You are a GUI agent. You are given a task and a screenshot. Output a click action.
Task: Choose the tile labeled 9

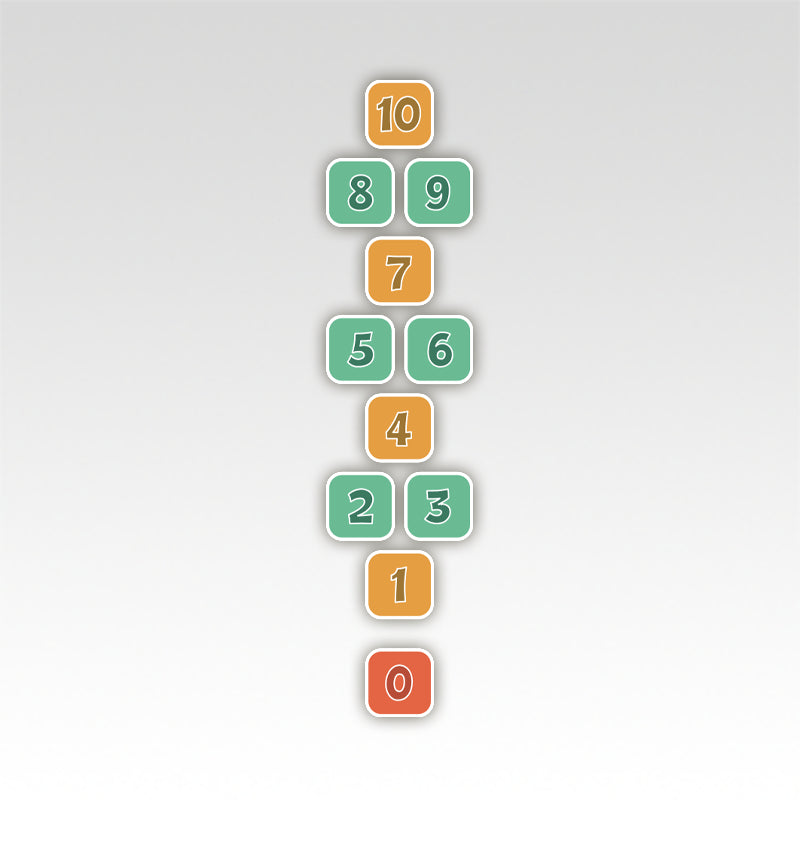pos(438,193)
